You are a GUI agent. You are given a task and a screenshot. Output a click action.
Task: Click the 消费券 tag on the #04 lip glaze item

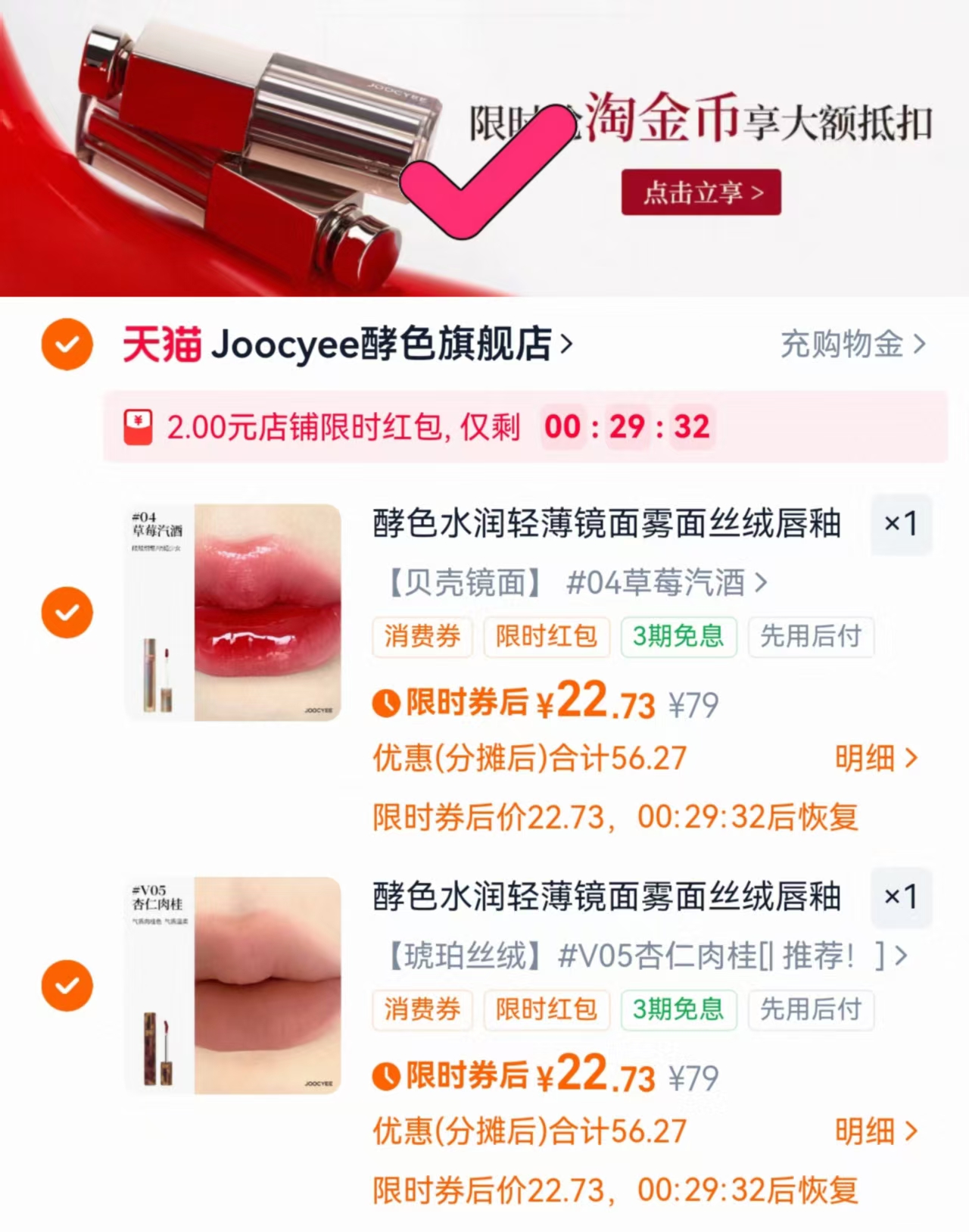pyautogui.click(x=422, y=637)
